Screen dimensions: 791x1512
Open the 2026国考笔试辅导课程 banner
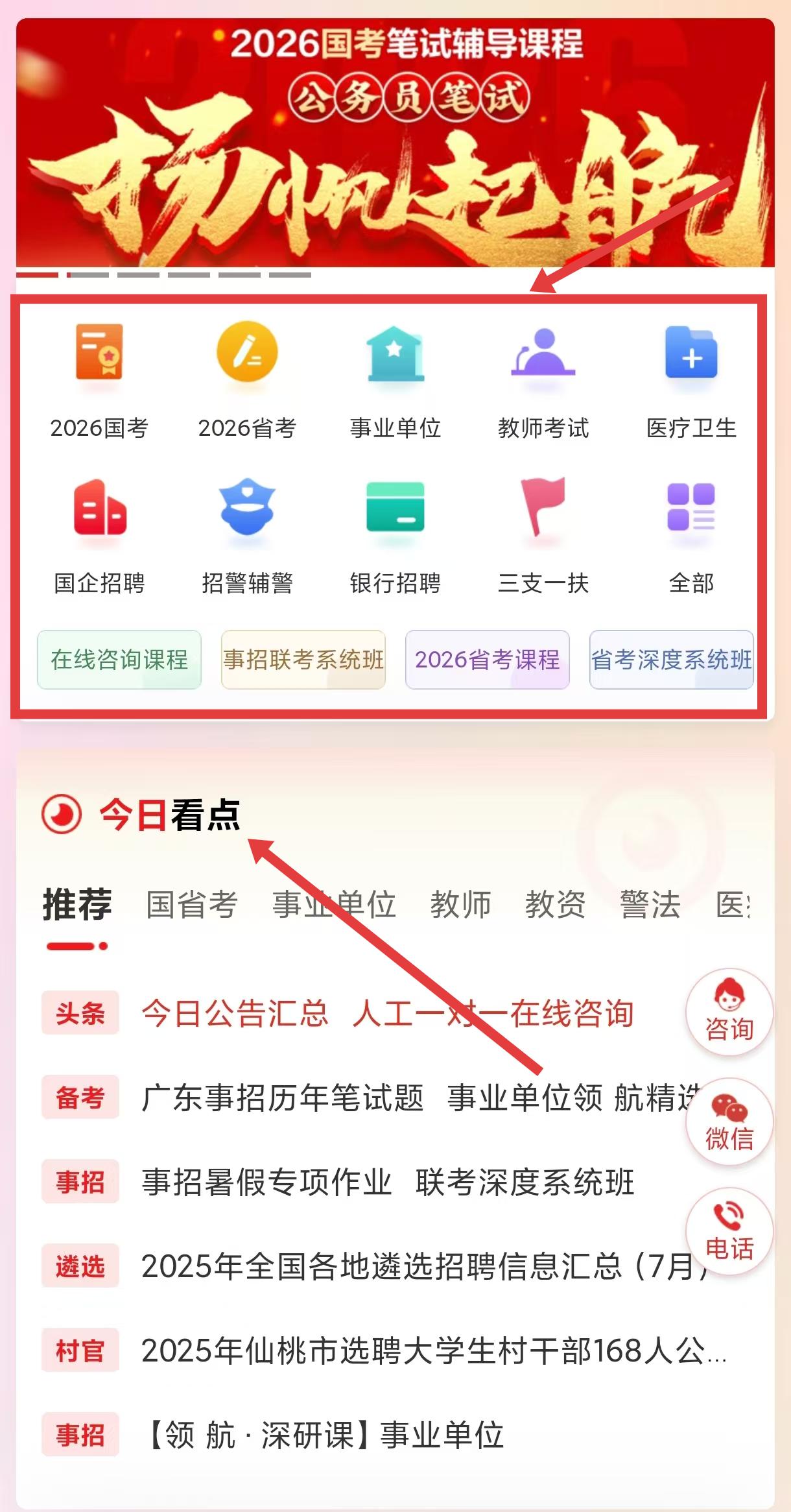pos(395,143)
